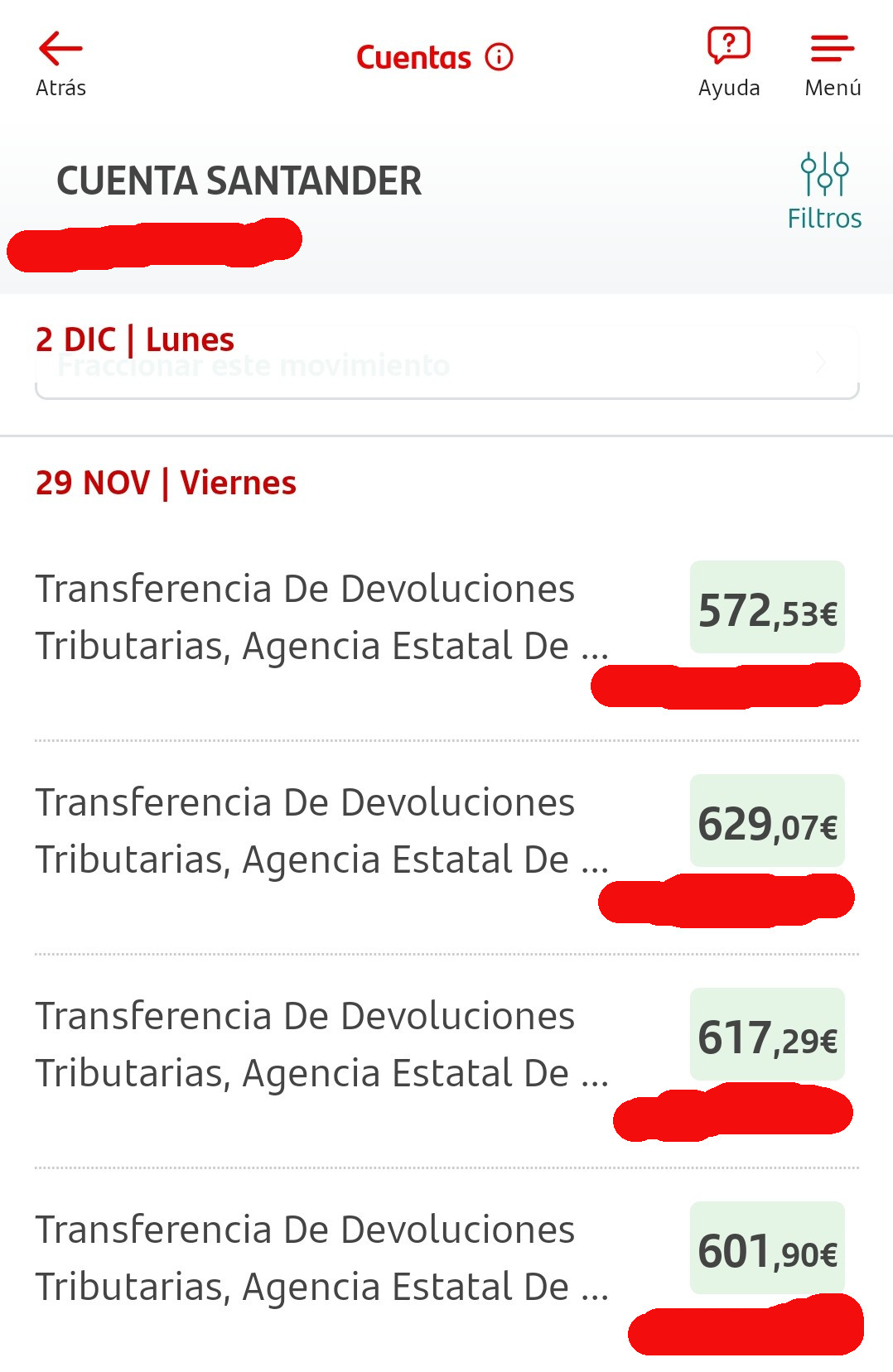Show account info next to Cuentas
Image resolution: width=893 pixels, height=1372 pixels.
[x=499, y=57]
